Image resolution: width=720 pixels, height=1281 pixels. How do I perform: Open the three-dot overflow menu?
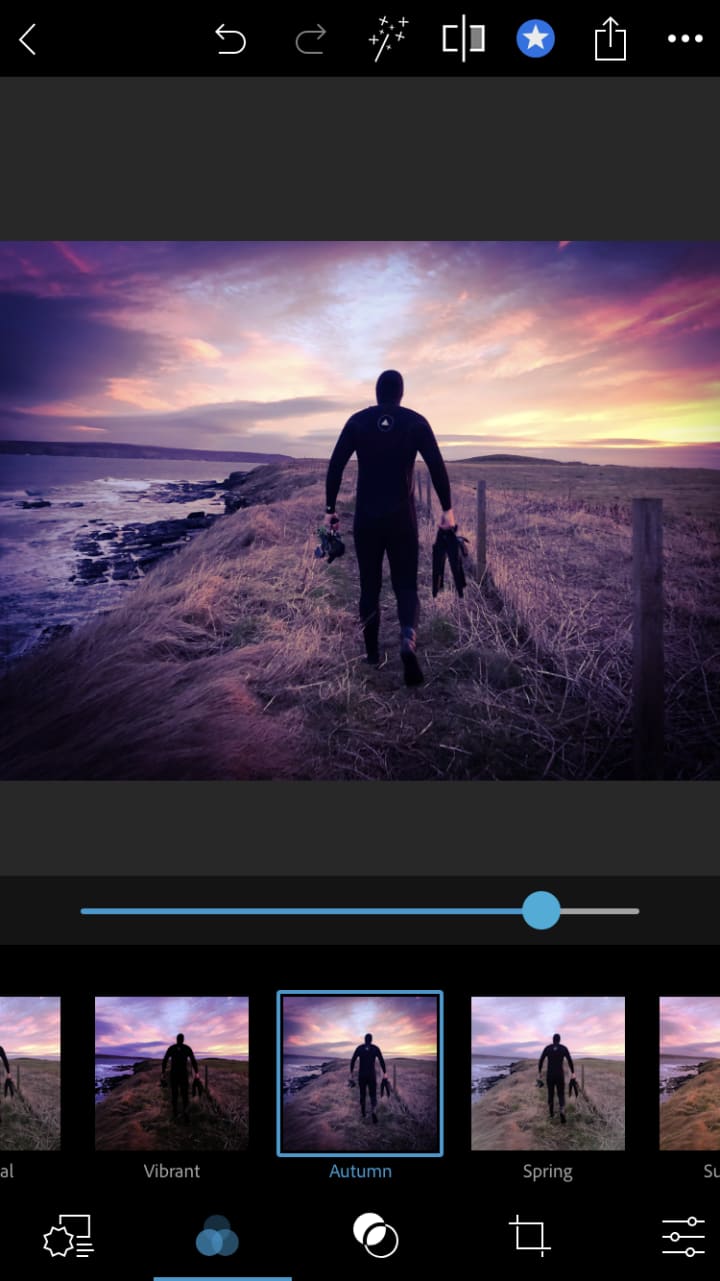click(x=685, y=39)
